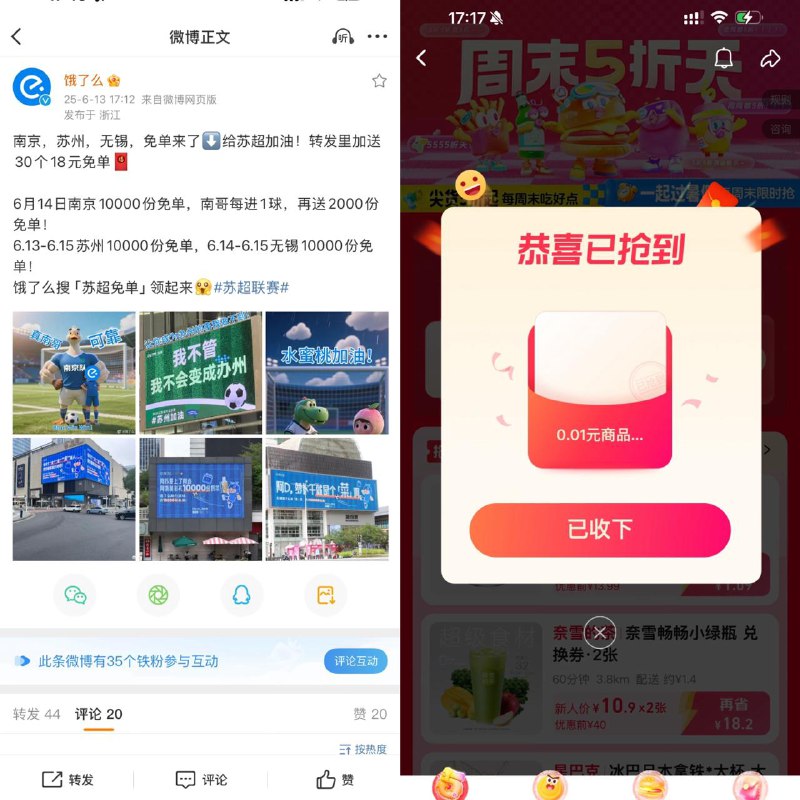Tap the listen headphone icon in header
800x800 pixels.
[343, 37]
